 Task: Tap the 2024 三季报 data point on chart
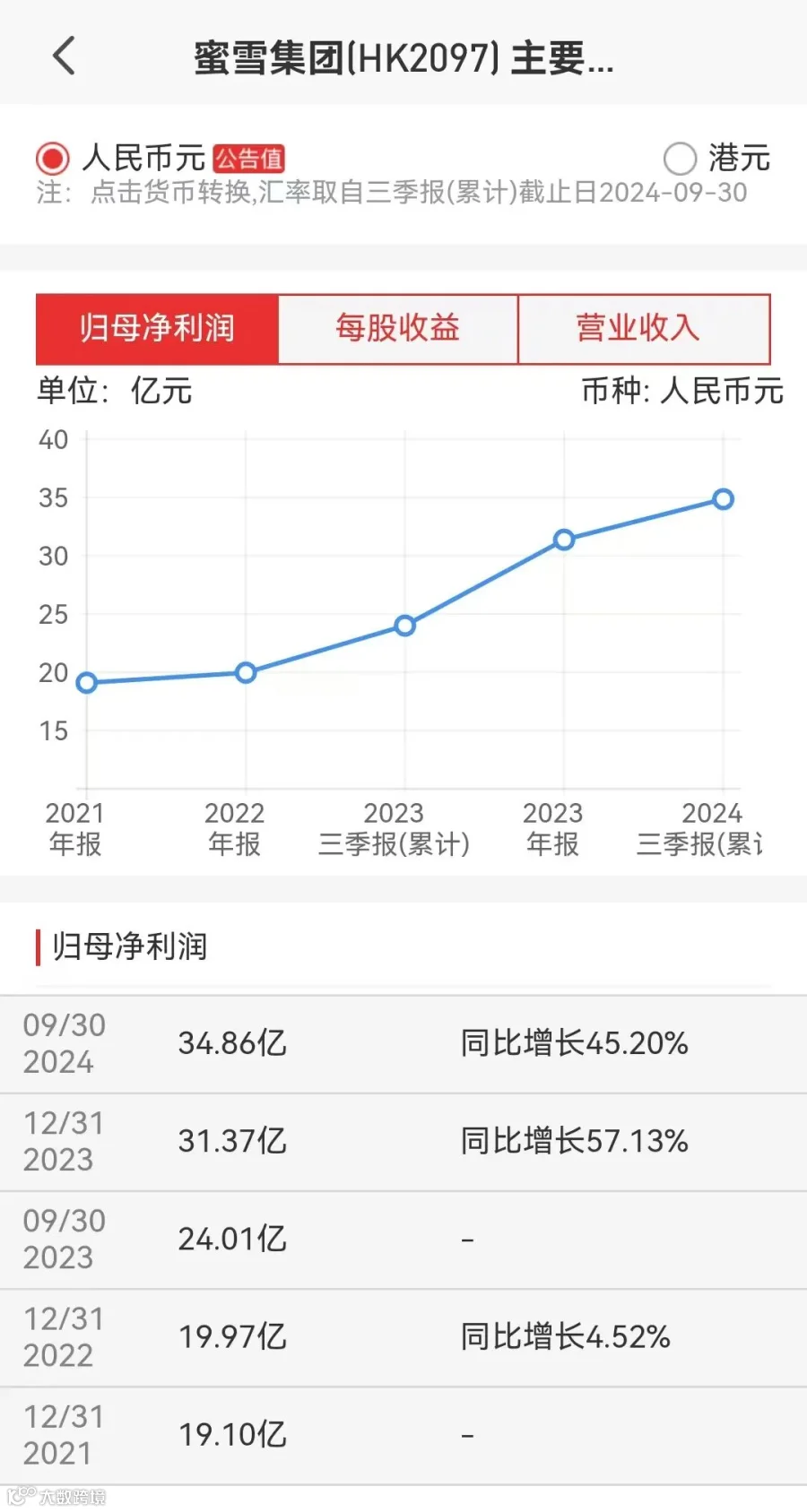(x=723, y=499)
